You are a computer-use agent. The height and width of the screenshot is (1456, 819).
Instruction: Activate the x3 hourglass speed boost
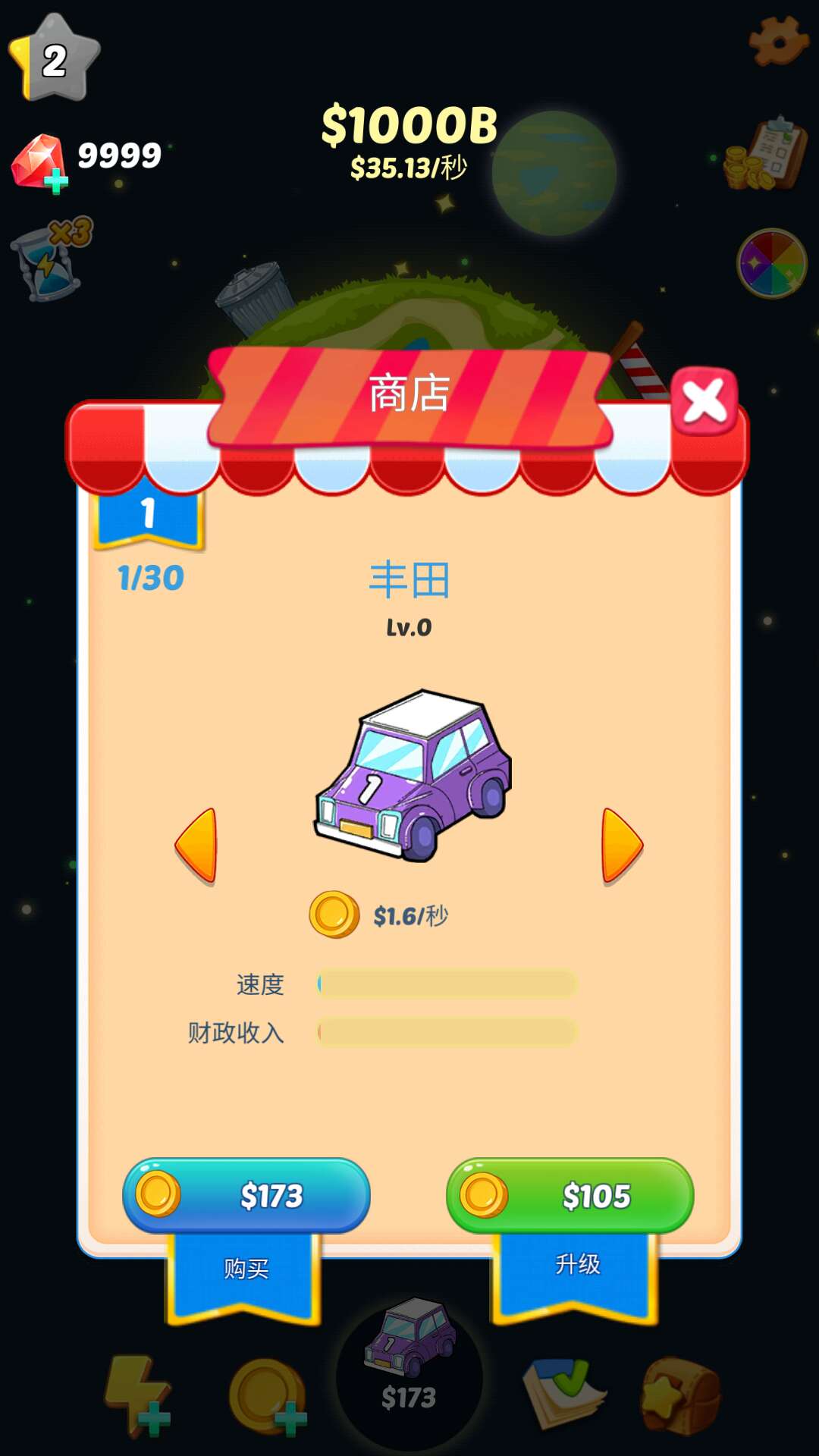pos(49,259)
